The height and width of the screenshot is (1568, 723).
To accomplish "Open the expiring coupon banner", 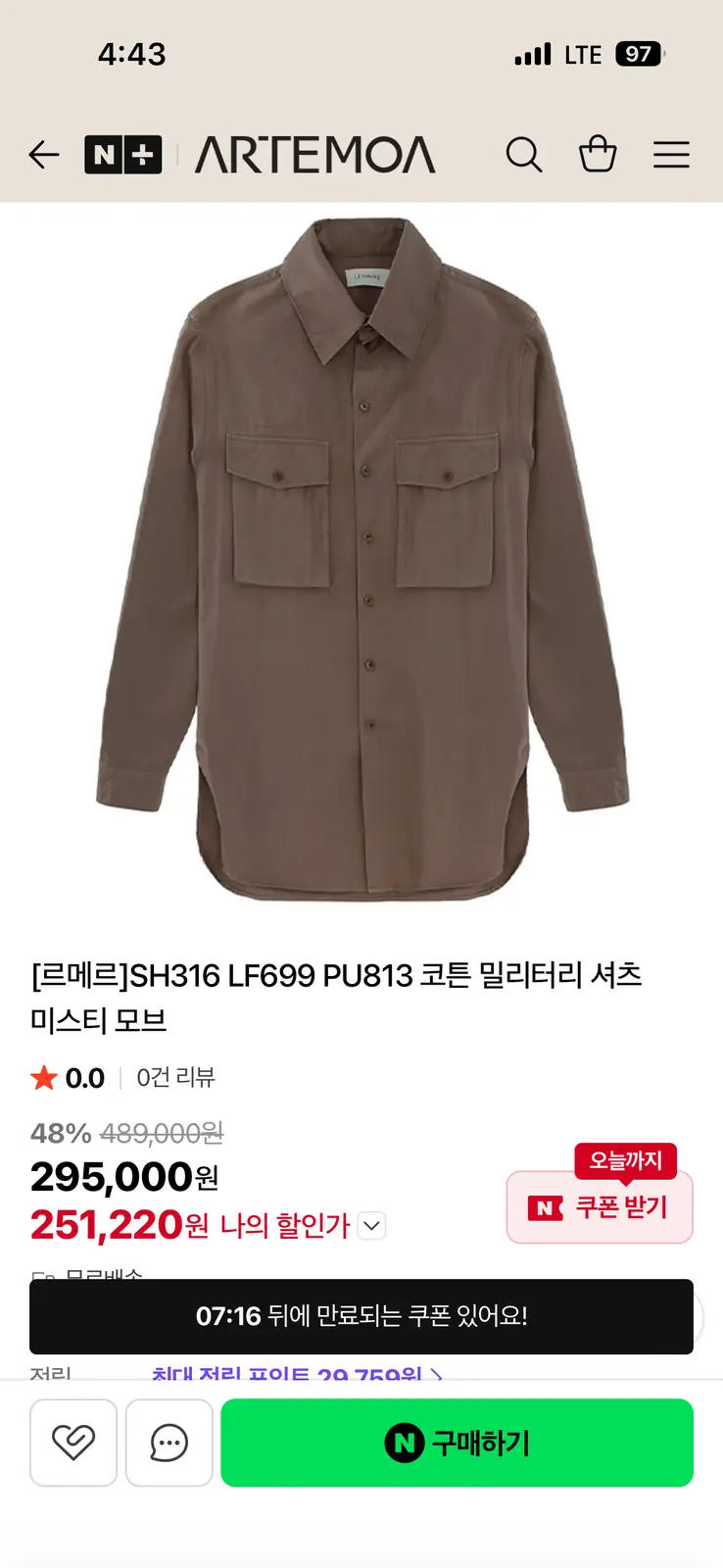I will (x=361, y=1316).
